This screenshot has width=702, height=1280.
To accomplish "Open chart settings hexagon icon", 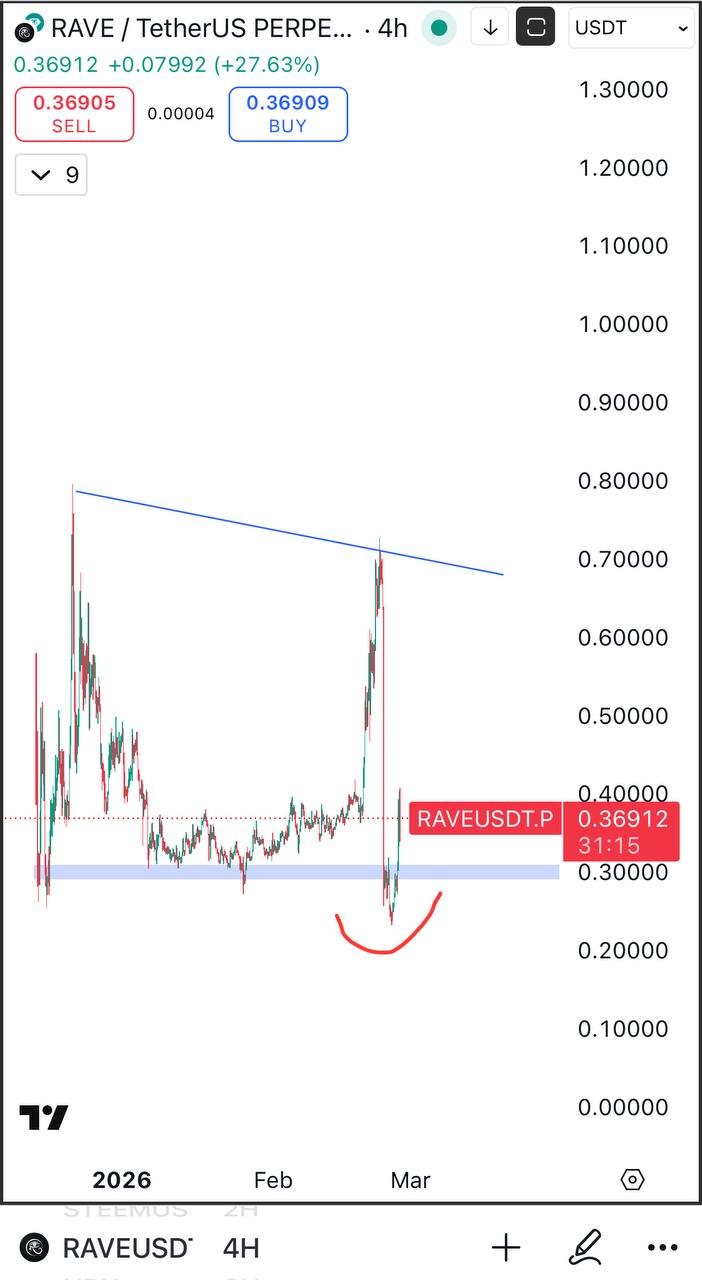I will click(633, 1180).
